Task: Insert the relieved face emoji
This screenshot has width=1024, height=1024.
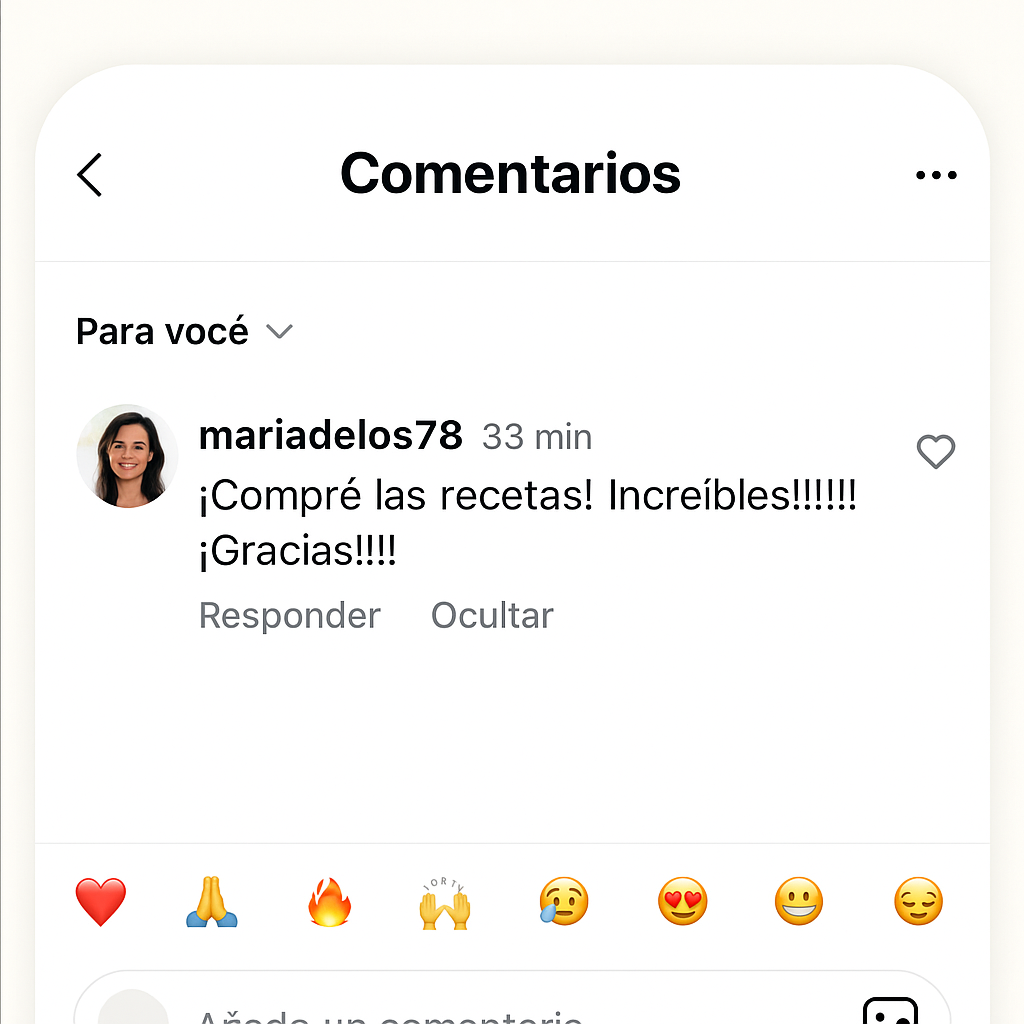Action: 918,902
